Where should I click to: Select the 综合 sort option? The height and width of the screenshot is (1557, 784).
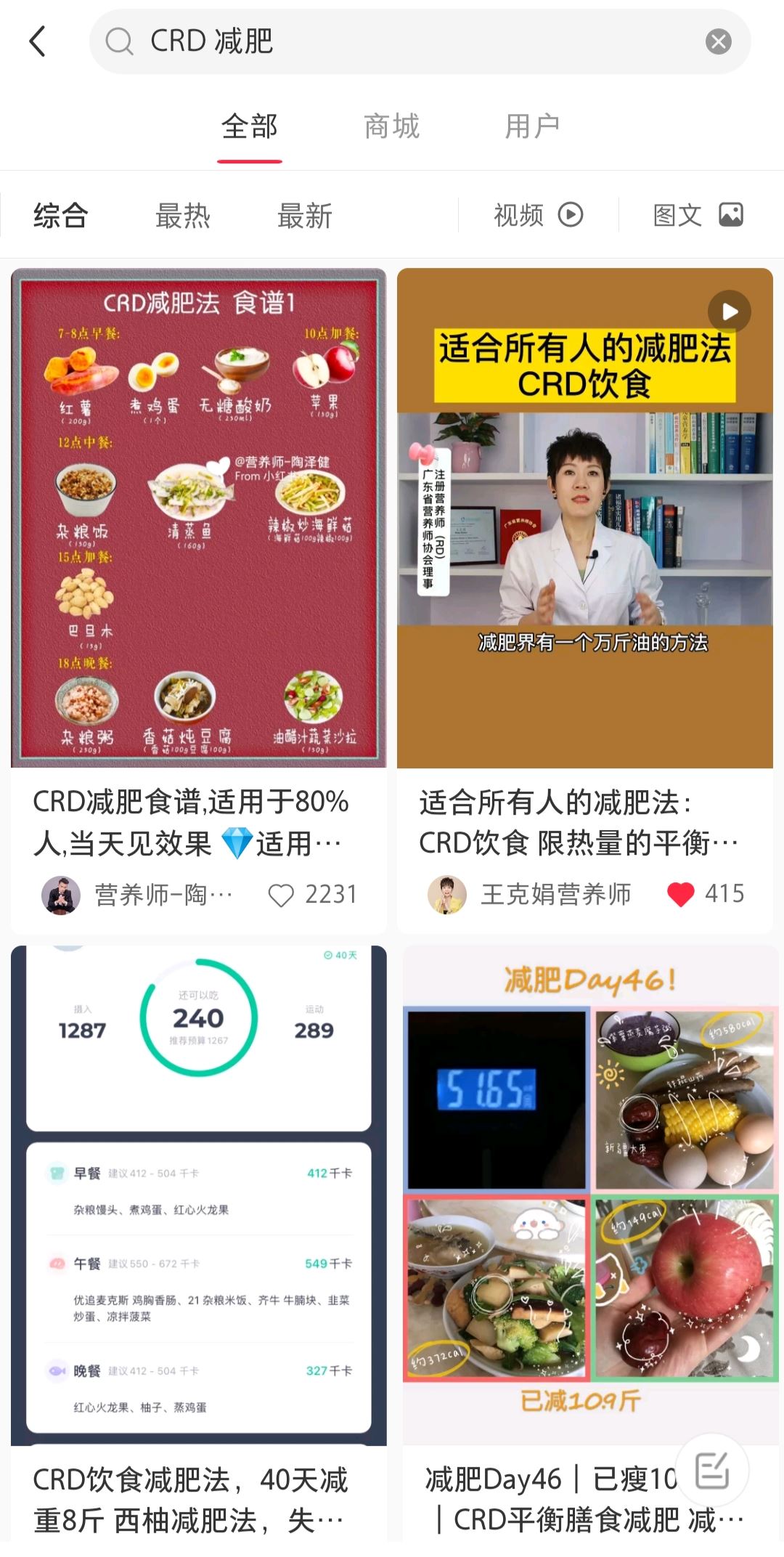click(x=61, y=216)
